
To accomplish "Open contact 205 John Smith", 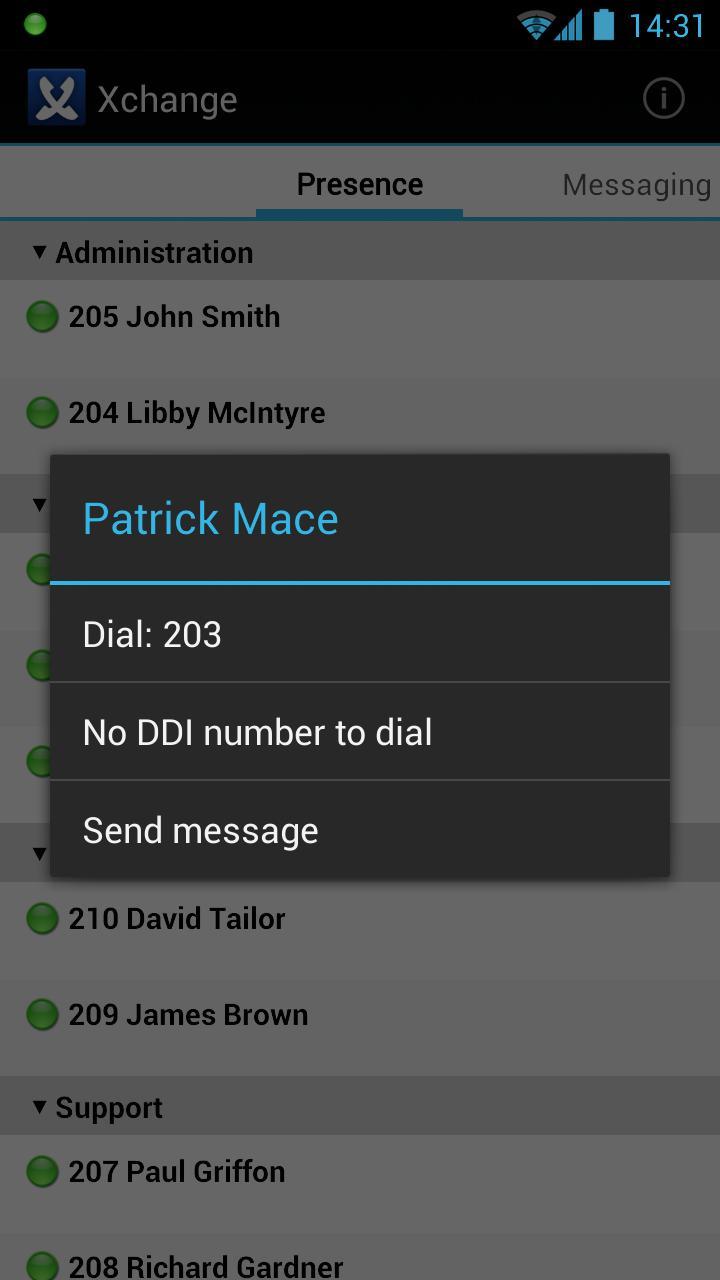I will (x=174, y=317).
